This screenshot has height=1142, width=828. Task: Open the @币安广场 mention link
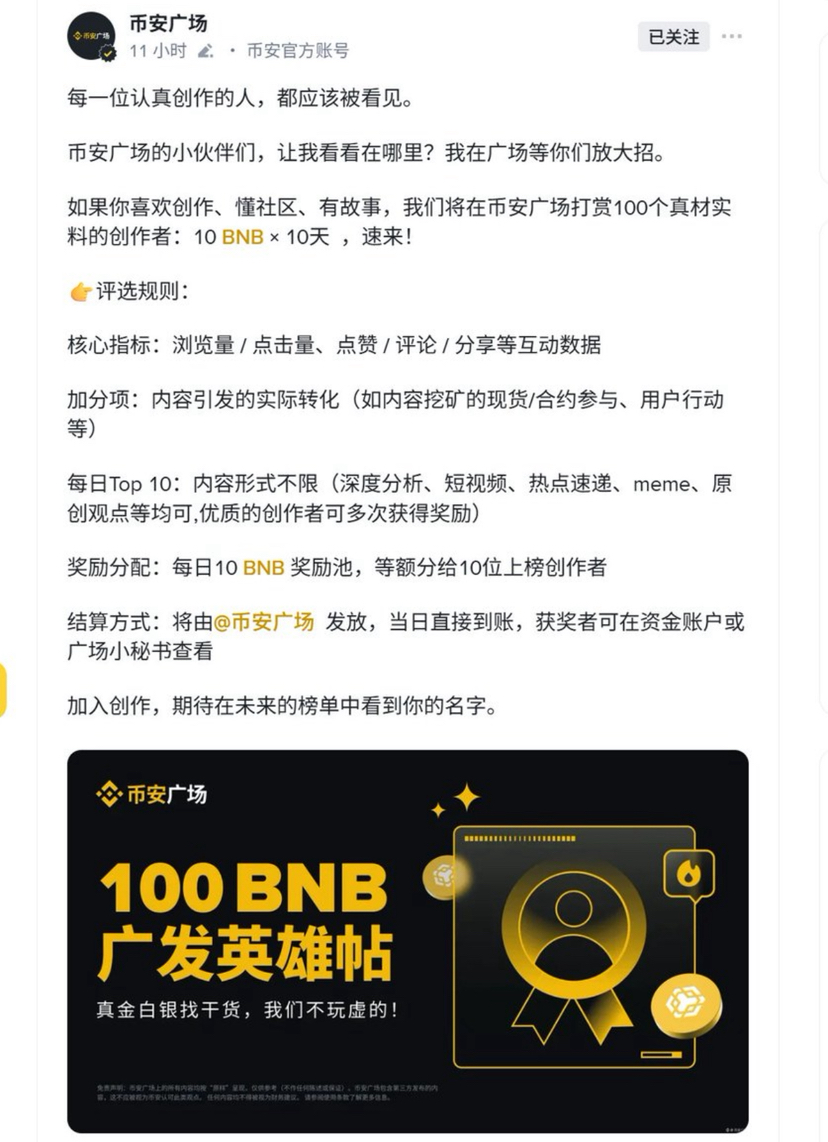click(264, 621)
